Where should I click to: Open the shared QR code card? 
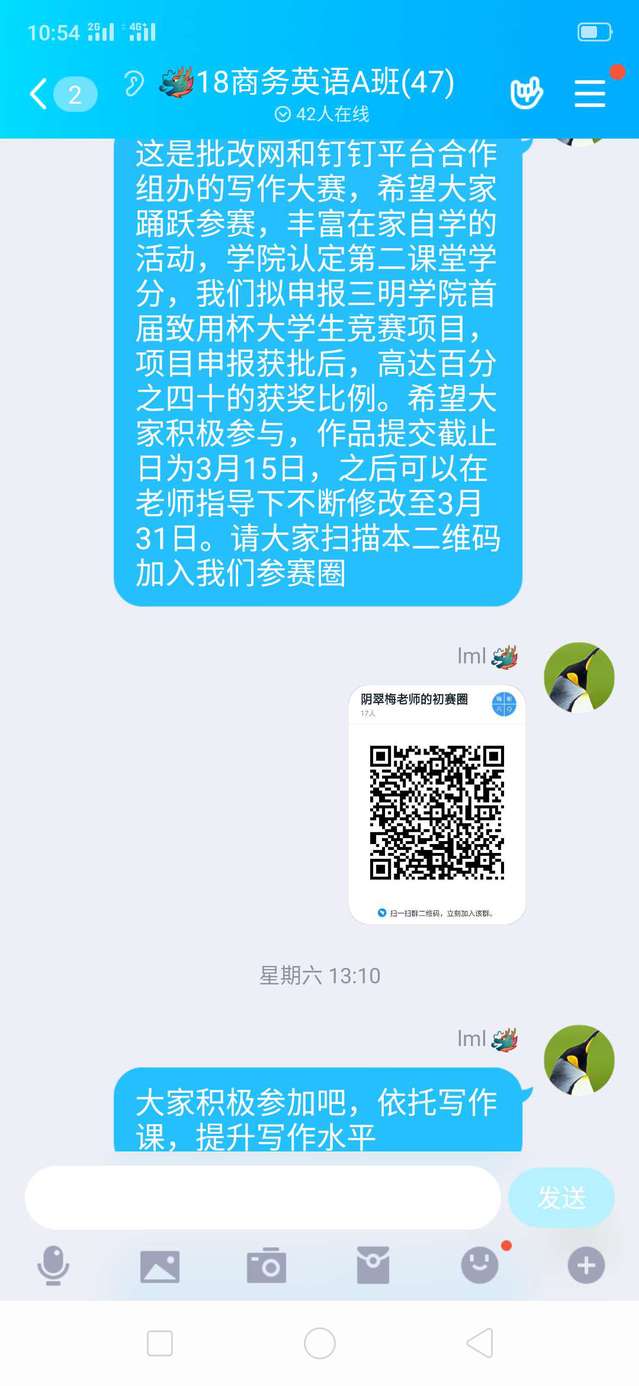click(437, 804)
